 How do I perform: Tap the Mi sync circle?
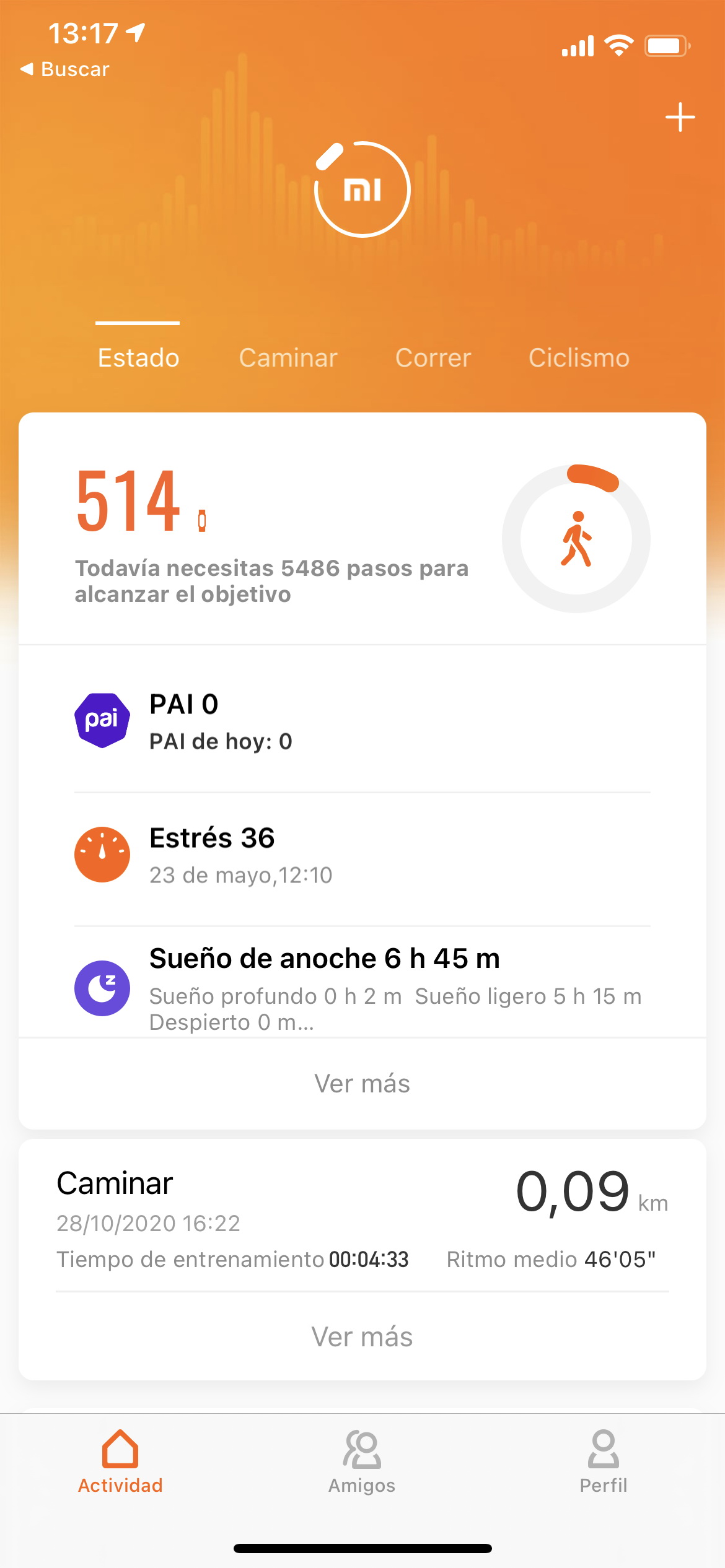coord(362,189)
